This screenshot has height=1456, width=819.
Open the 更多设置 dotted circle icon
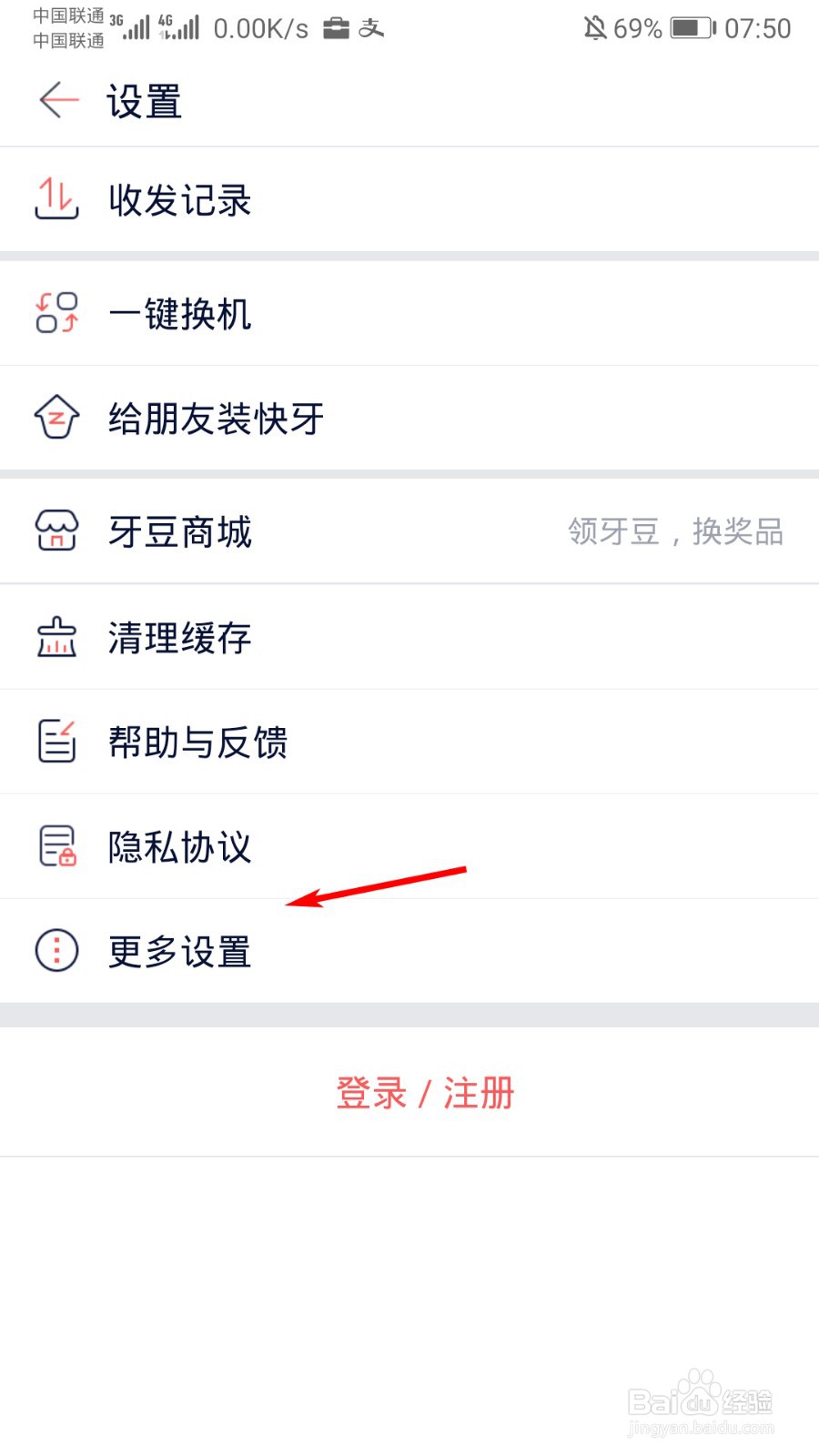pos(56,951)
